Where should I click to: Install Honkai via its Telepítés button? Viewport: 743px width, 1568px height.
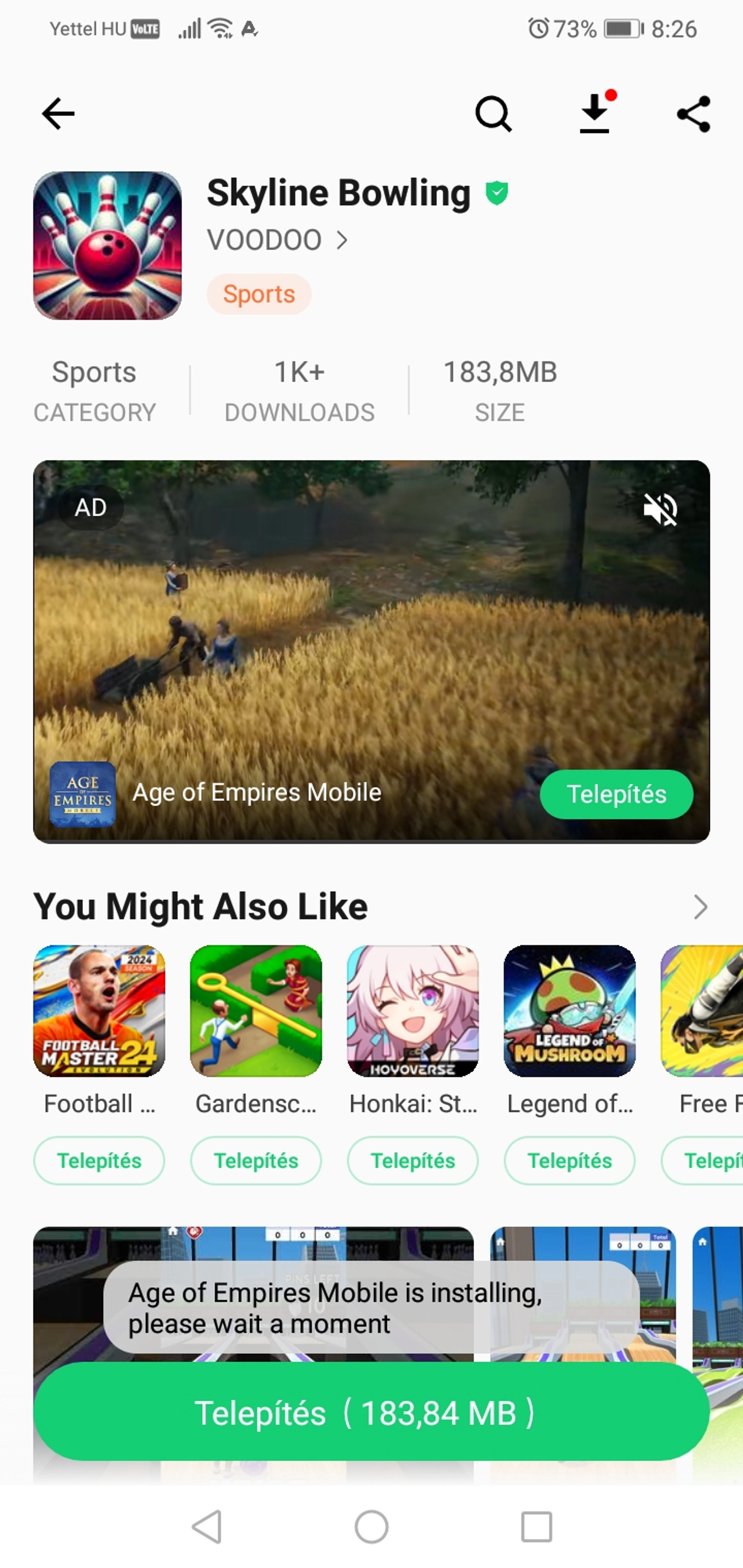(413, 1160)
